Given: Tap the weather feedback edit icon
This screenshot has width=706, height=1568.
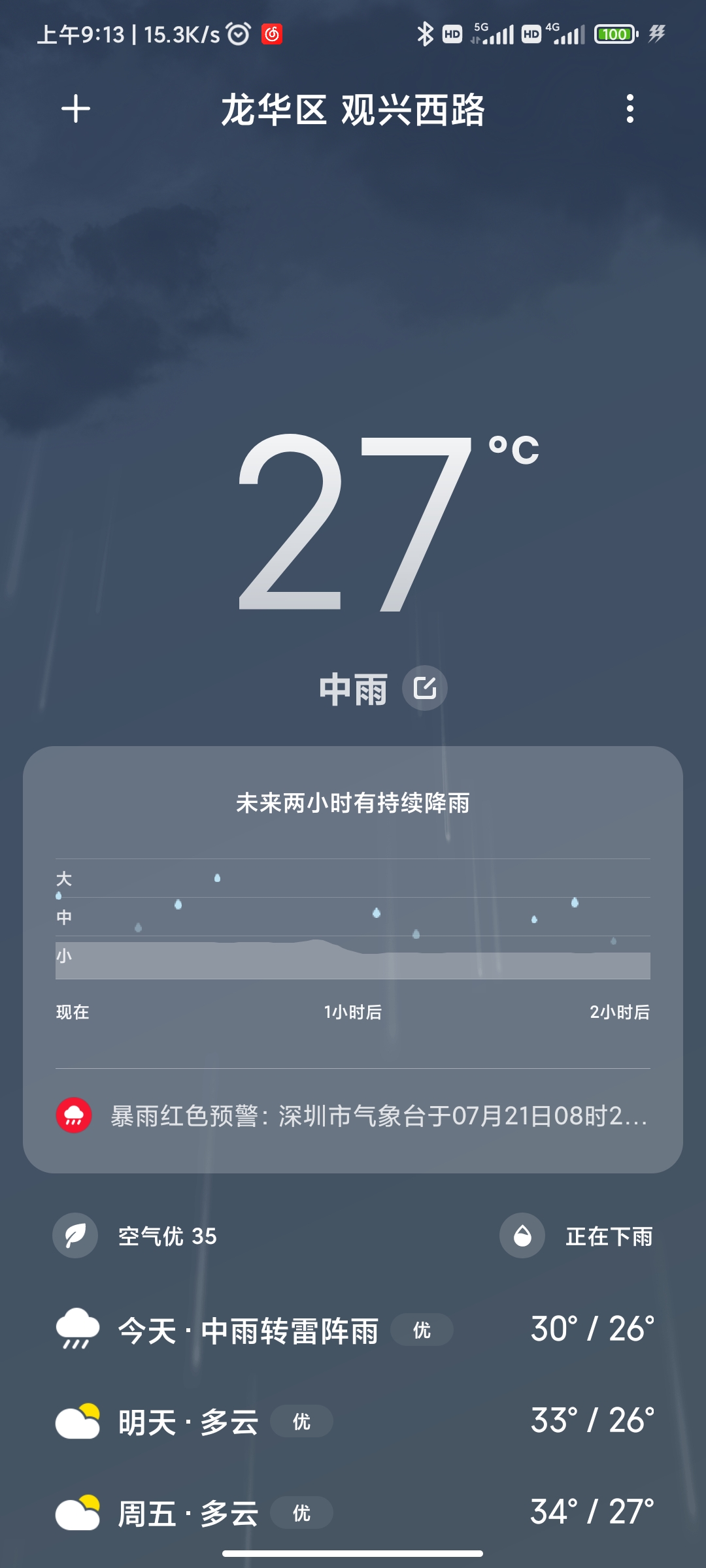Looking at the screenshot, I should click(x=425, y=688).
